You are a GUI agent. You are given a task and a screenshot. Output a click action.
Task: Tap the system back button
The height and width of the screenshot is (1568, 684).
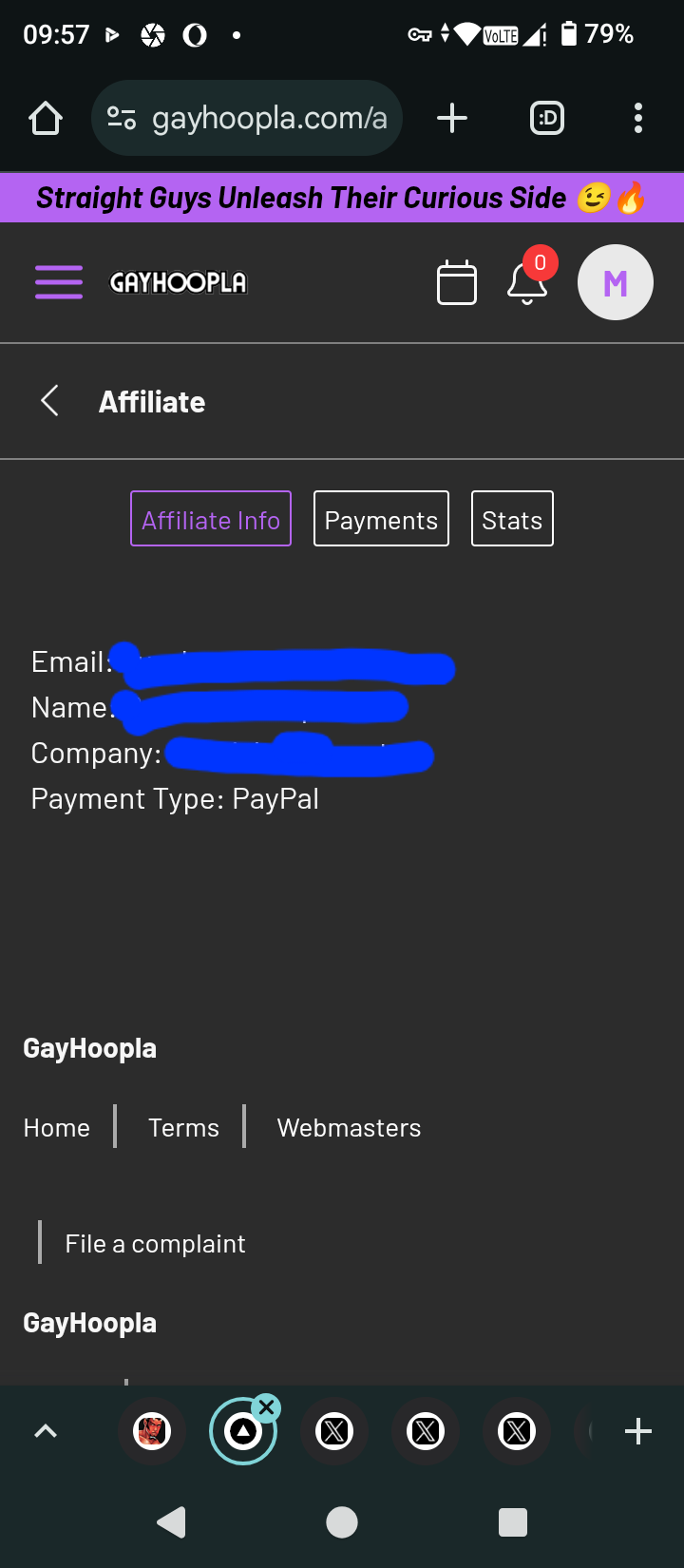[171, 1522]
